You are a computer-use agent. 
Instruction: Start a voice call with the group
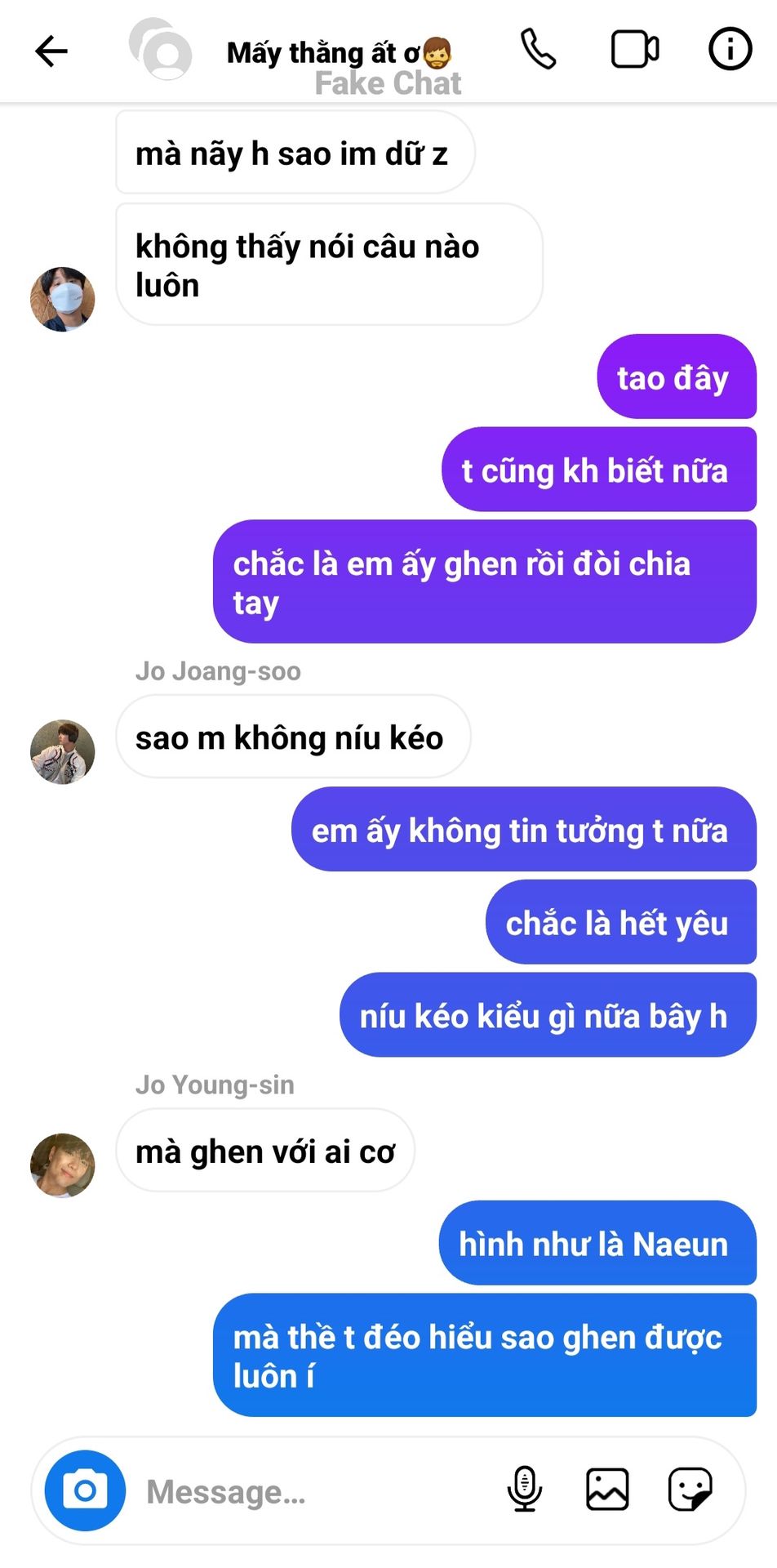(x=539, y=50)
